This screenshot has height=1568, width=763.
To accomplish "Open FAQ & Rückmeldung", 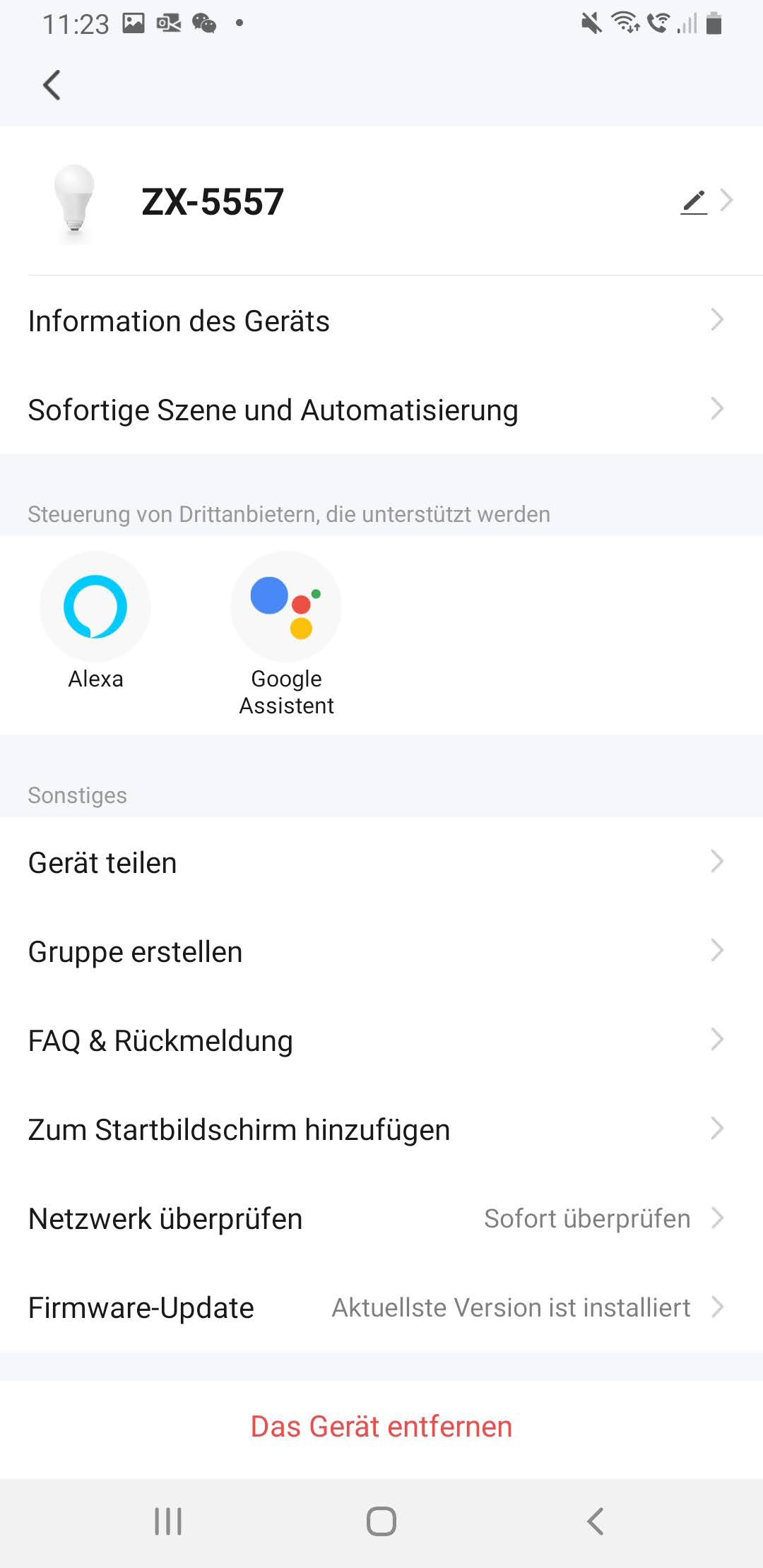I will [x=381, y=1040].
